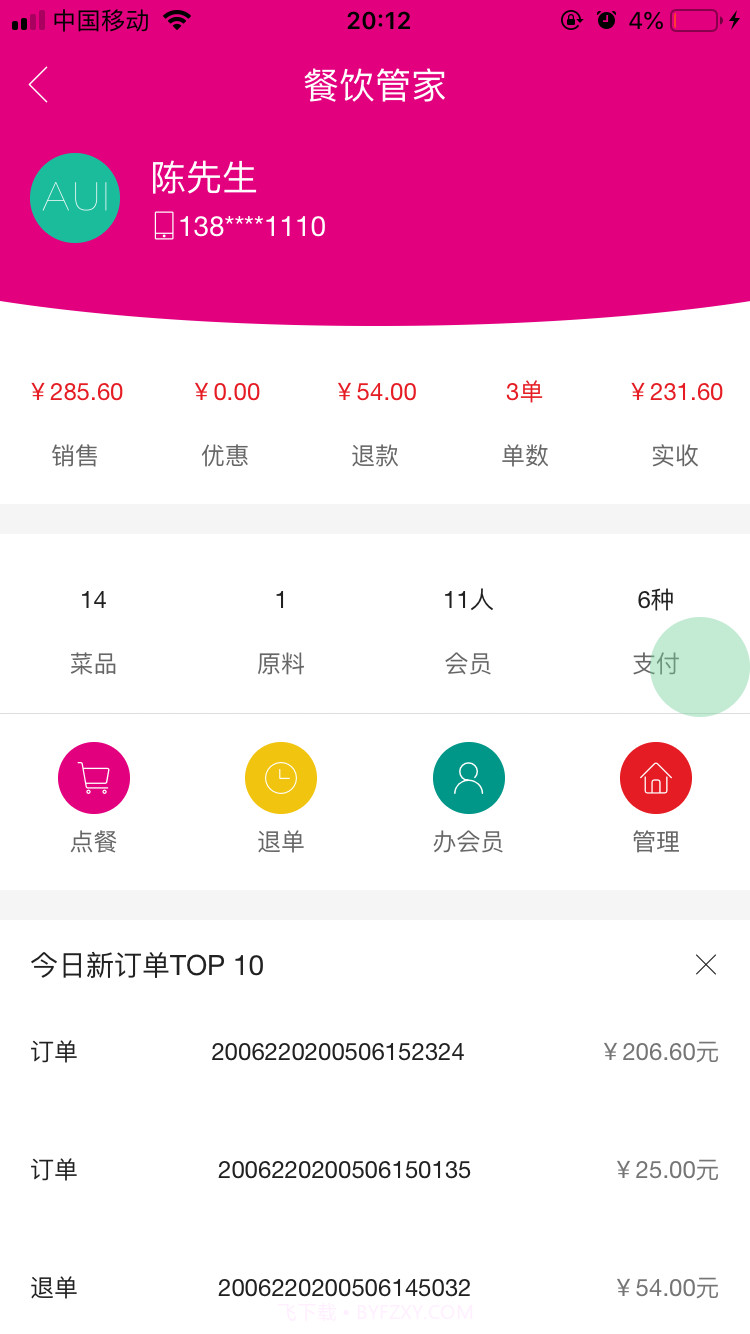Dismiss 今日新订单TOP 10 with the X

click(706, 964)
